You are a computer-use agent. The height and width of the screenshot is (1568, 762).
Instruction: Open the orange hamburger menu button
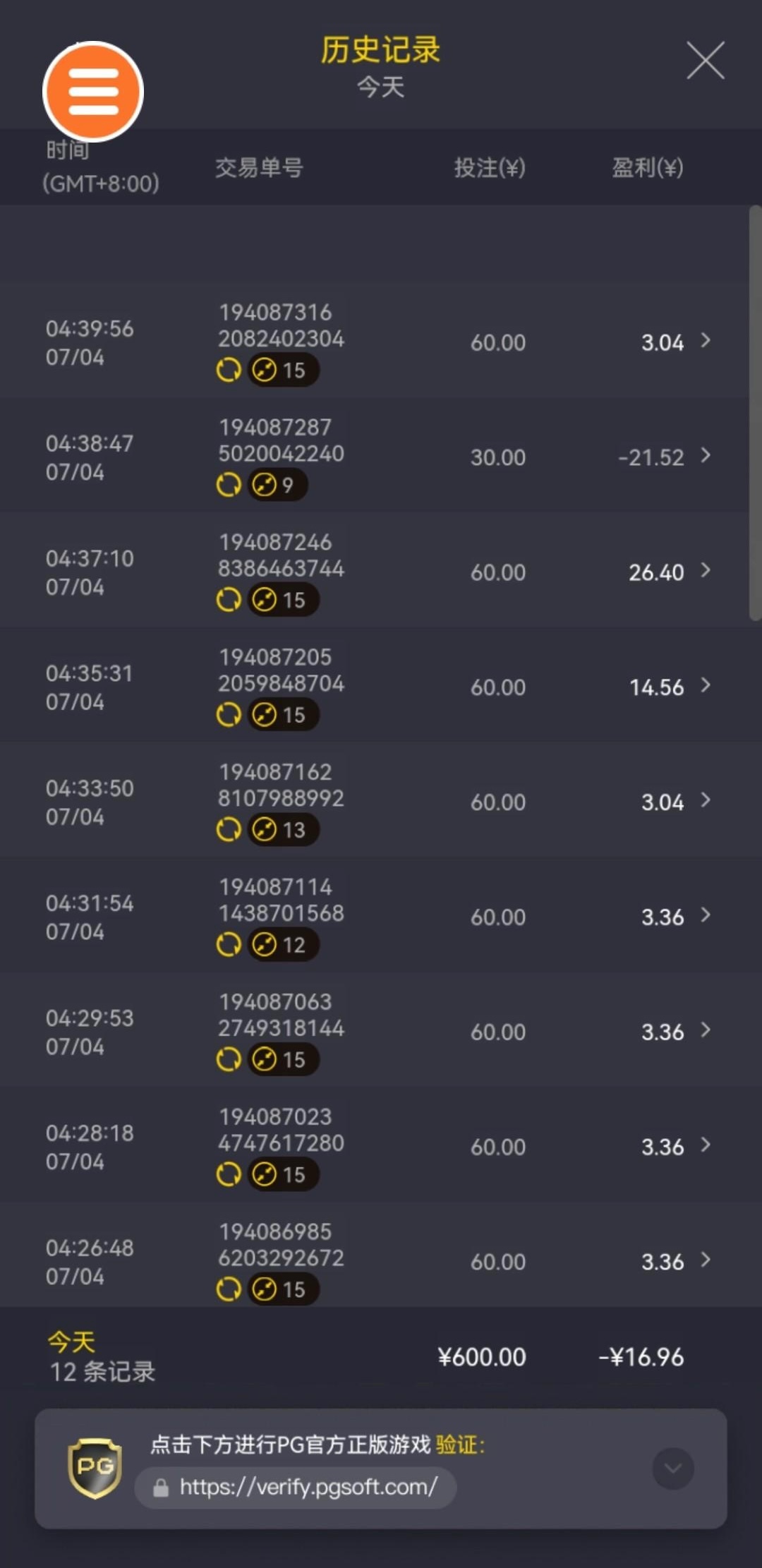(93, 91)
